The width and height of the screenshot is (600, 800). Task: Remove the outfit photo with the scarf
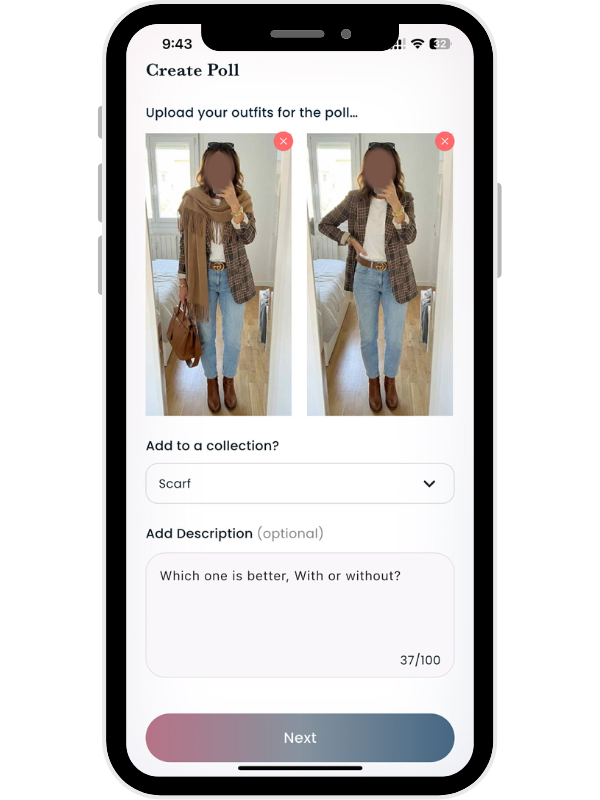283,142
